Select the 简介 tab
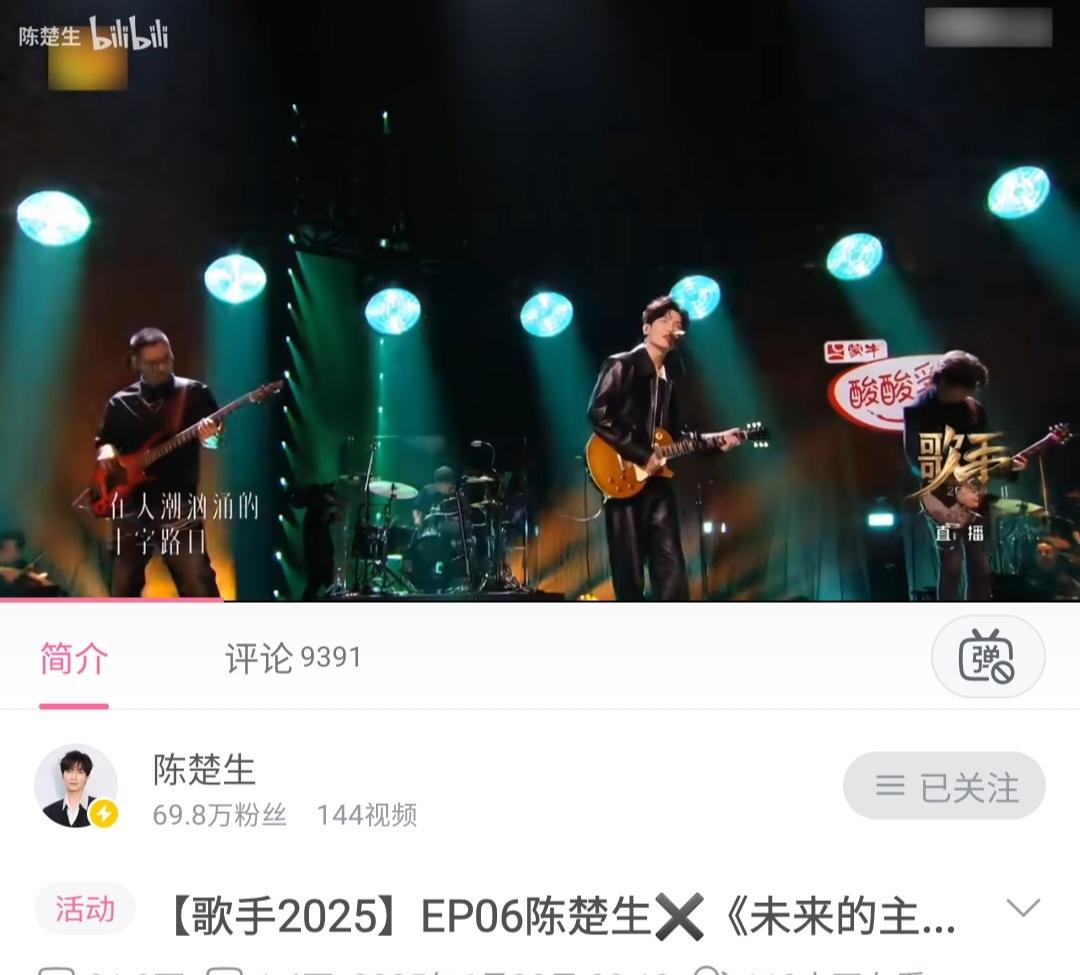The width and height of the screenshot is (1080, 975). (74, 659)
